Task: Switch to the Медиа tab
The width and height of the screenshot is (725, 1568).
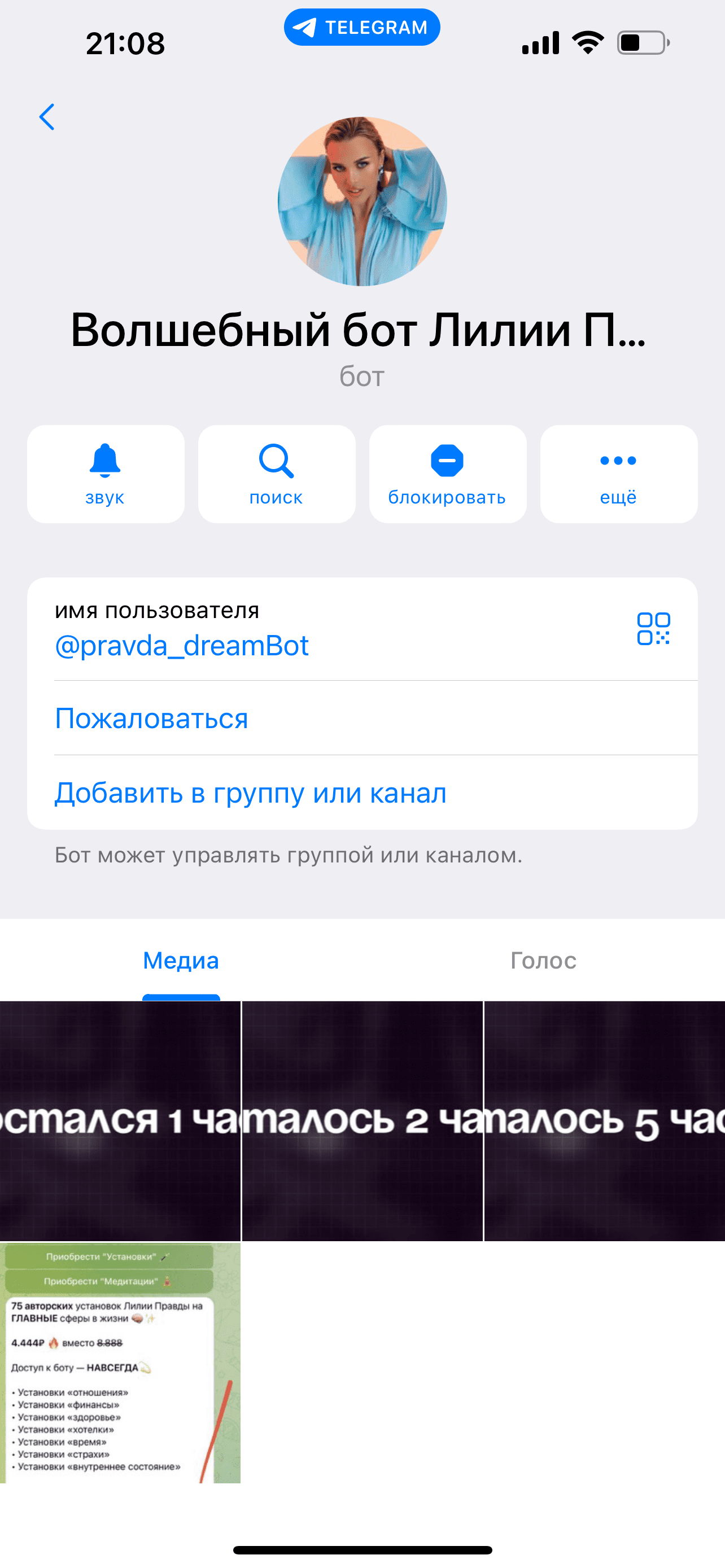Action: [181, 961]
